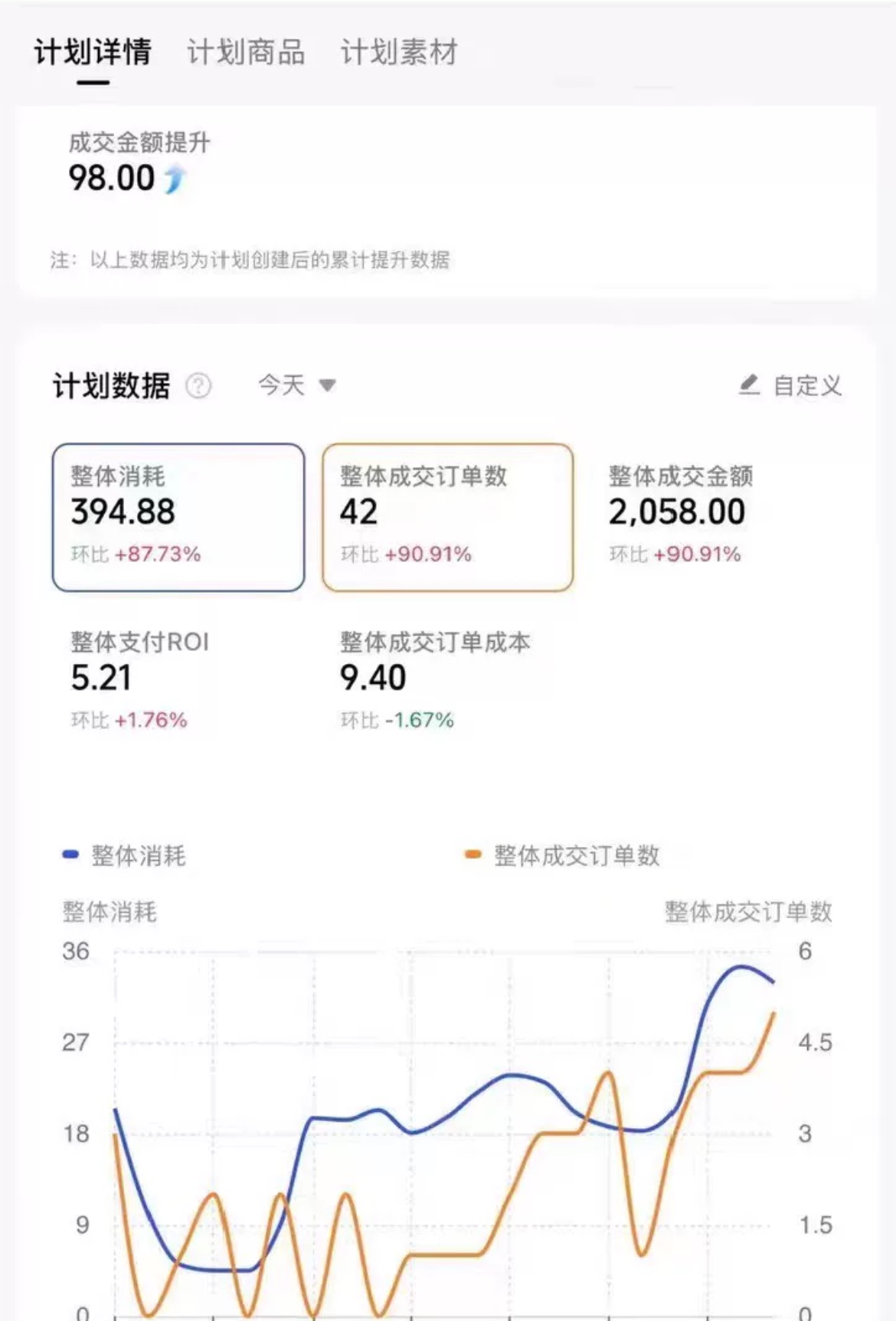Select the 整体成交订单数 metric card
This screenshot has height=1321, width=896.
tap(447, 517)
